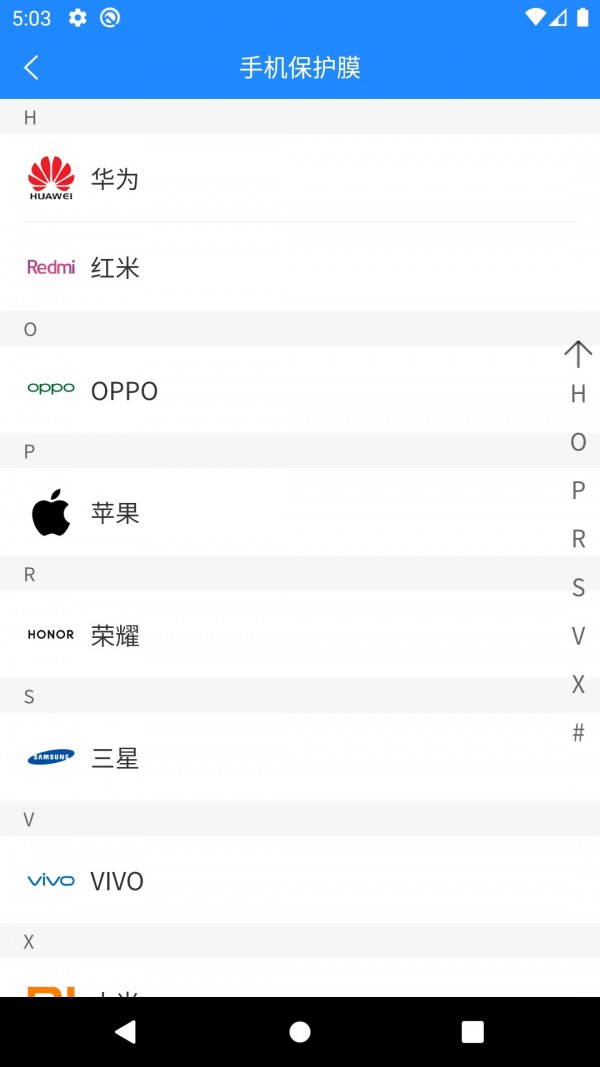
Task: Jump to letter V in the index
Action: tap(578, 636)
